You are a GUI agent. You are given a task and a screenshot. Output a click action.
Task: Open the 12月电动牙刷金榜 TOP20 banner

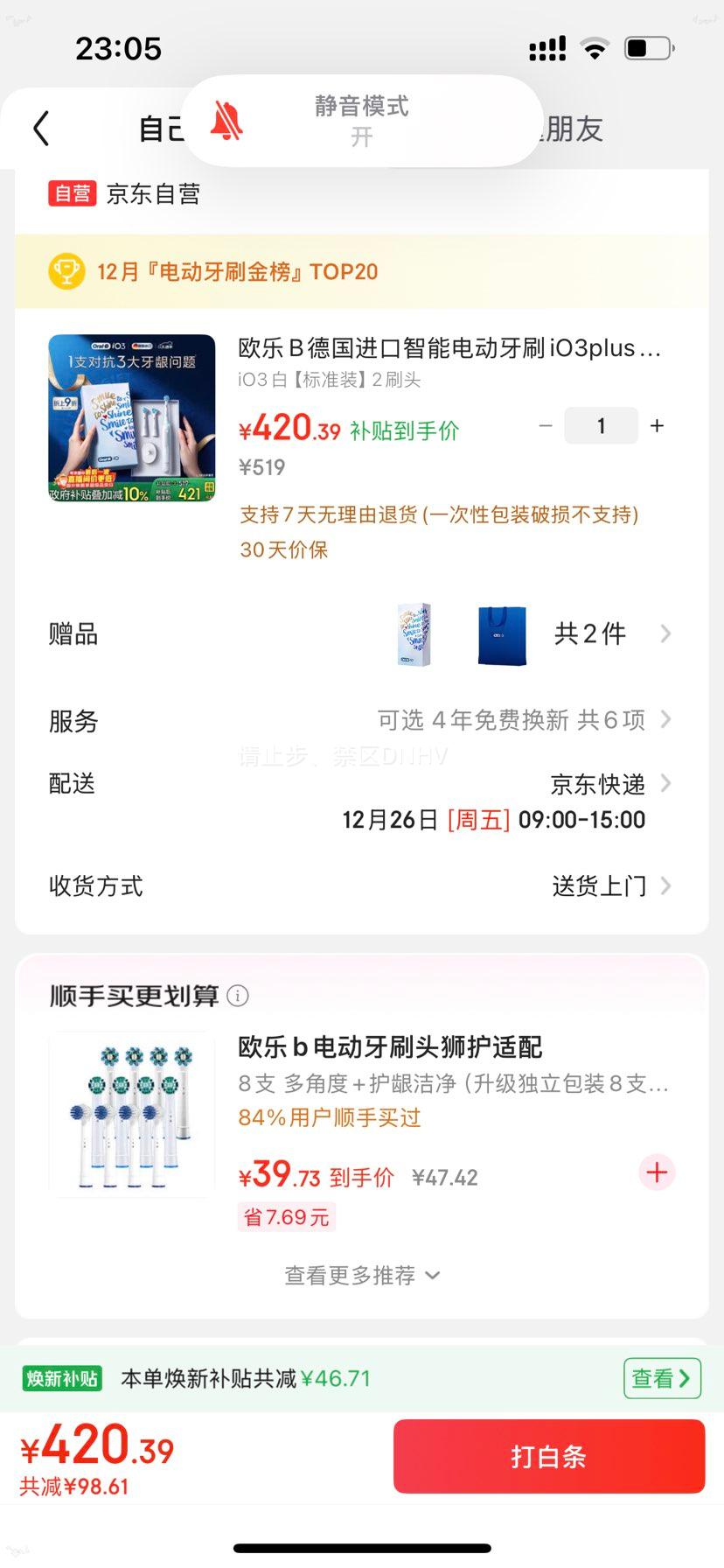coord(238,272)
